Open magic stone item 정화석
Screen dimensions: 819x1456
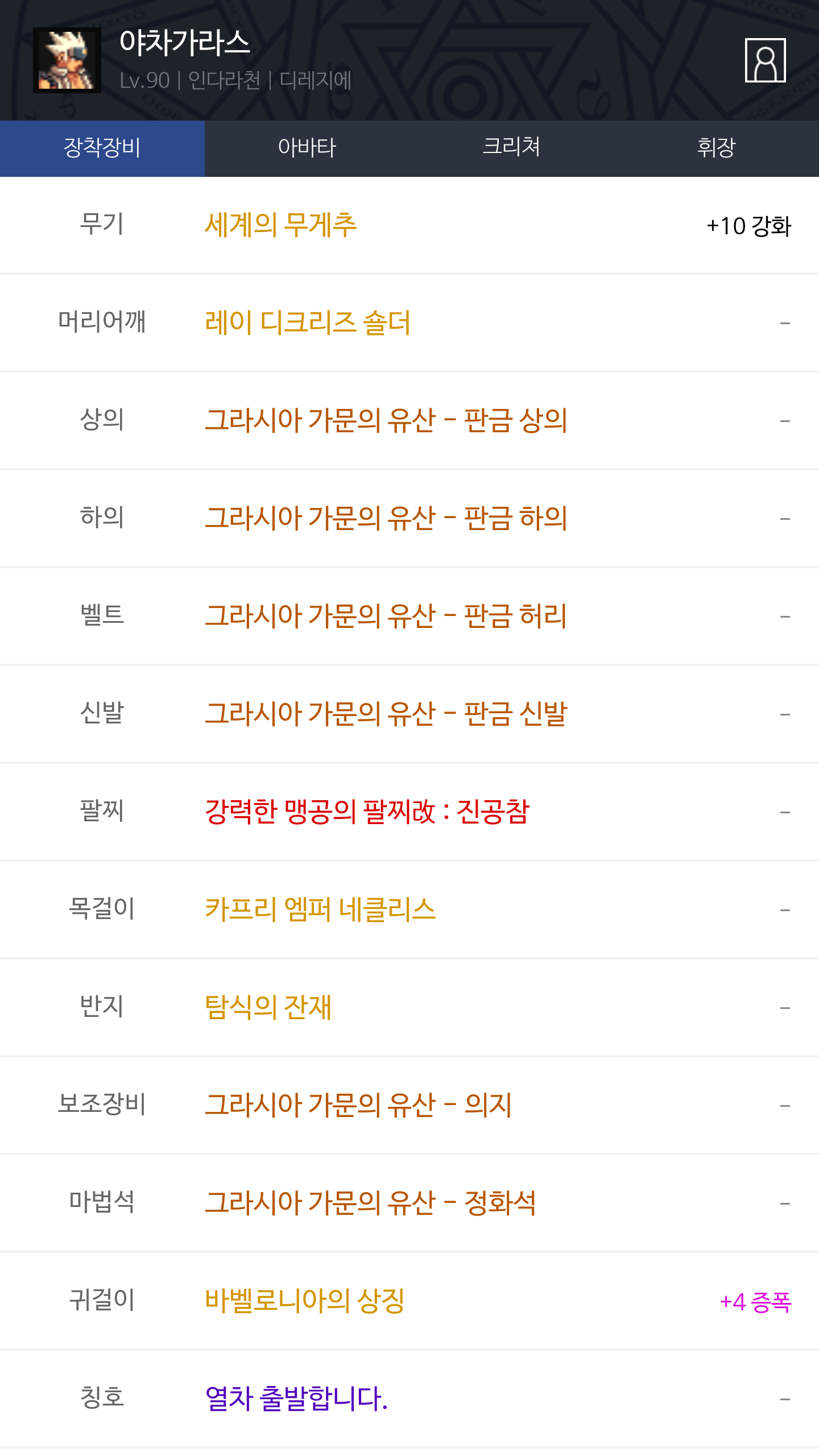370,1203
